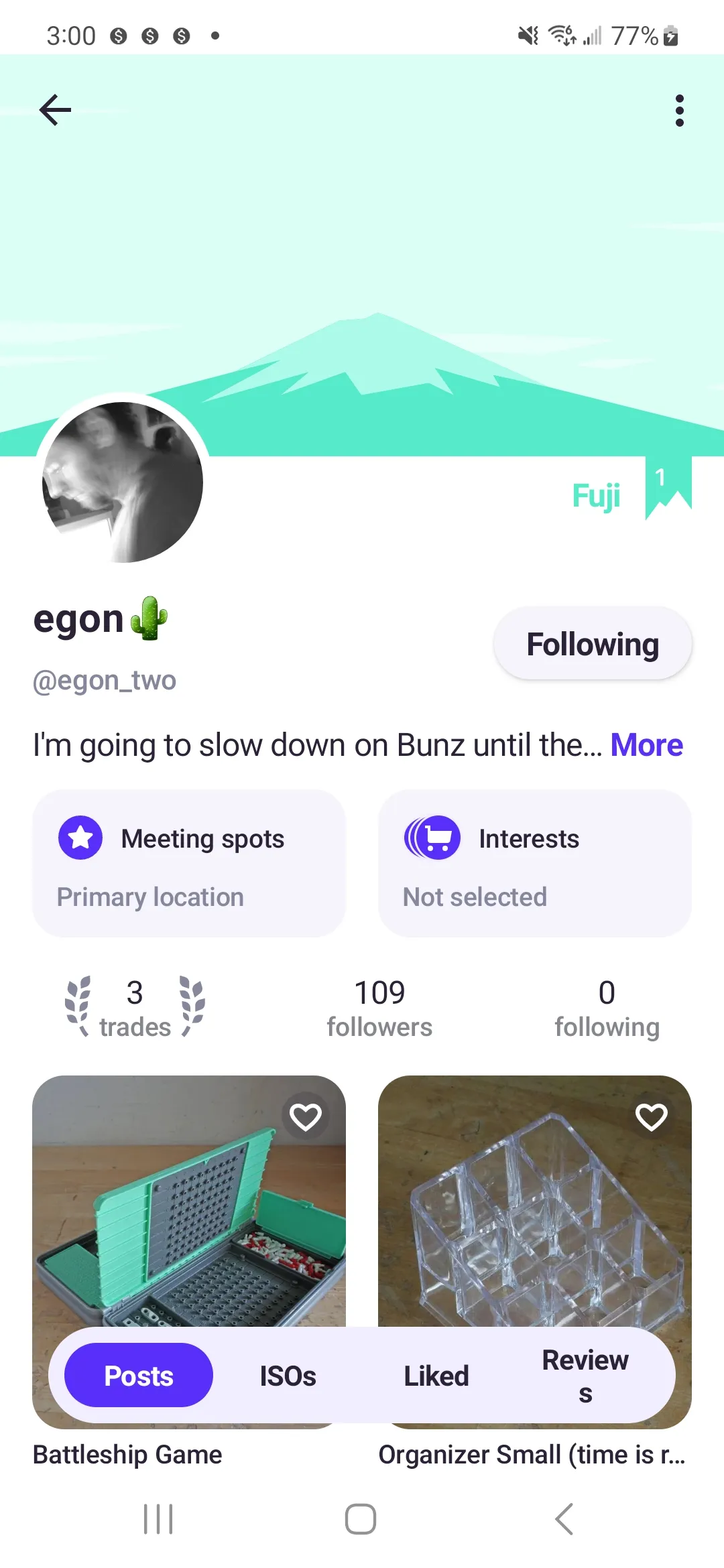Open the 3 trades badge
This screenshot has width=724, height=1568.
click(x=135, y=1008)
